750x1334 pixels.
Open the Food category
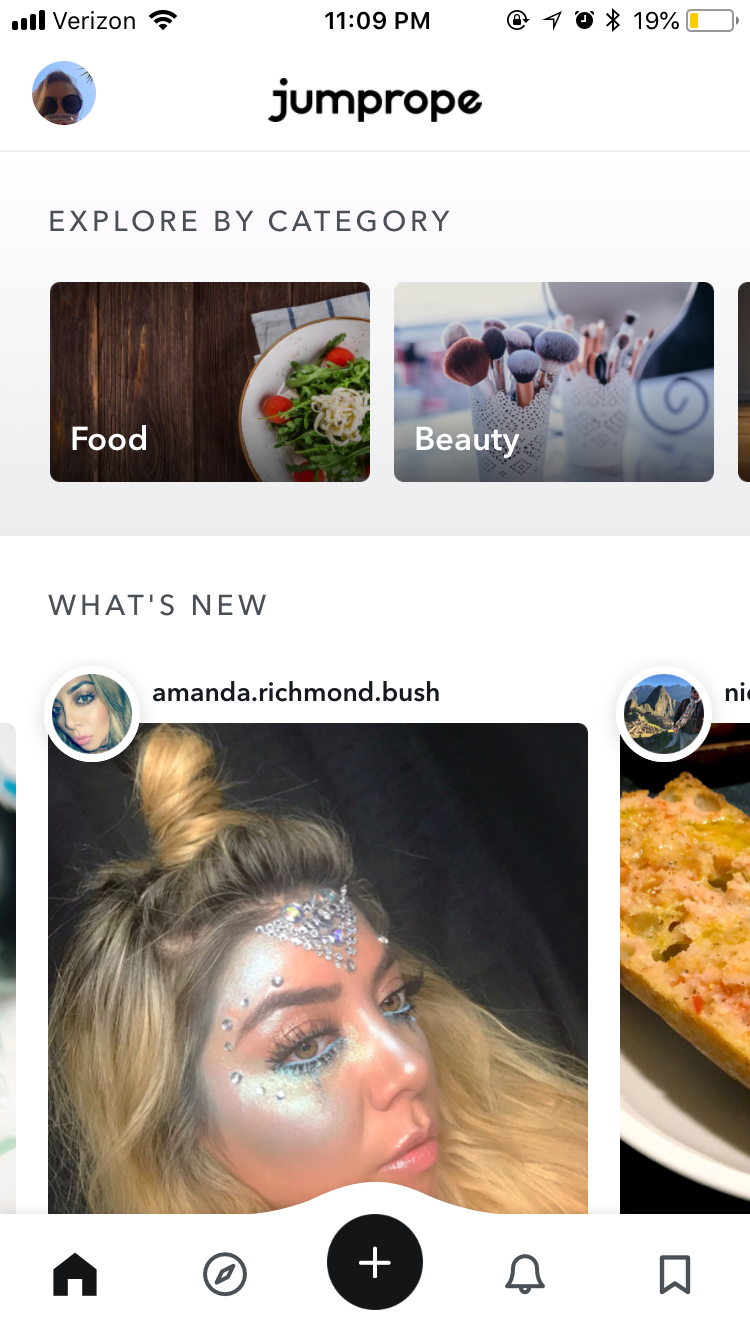tap(210, 381)
